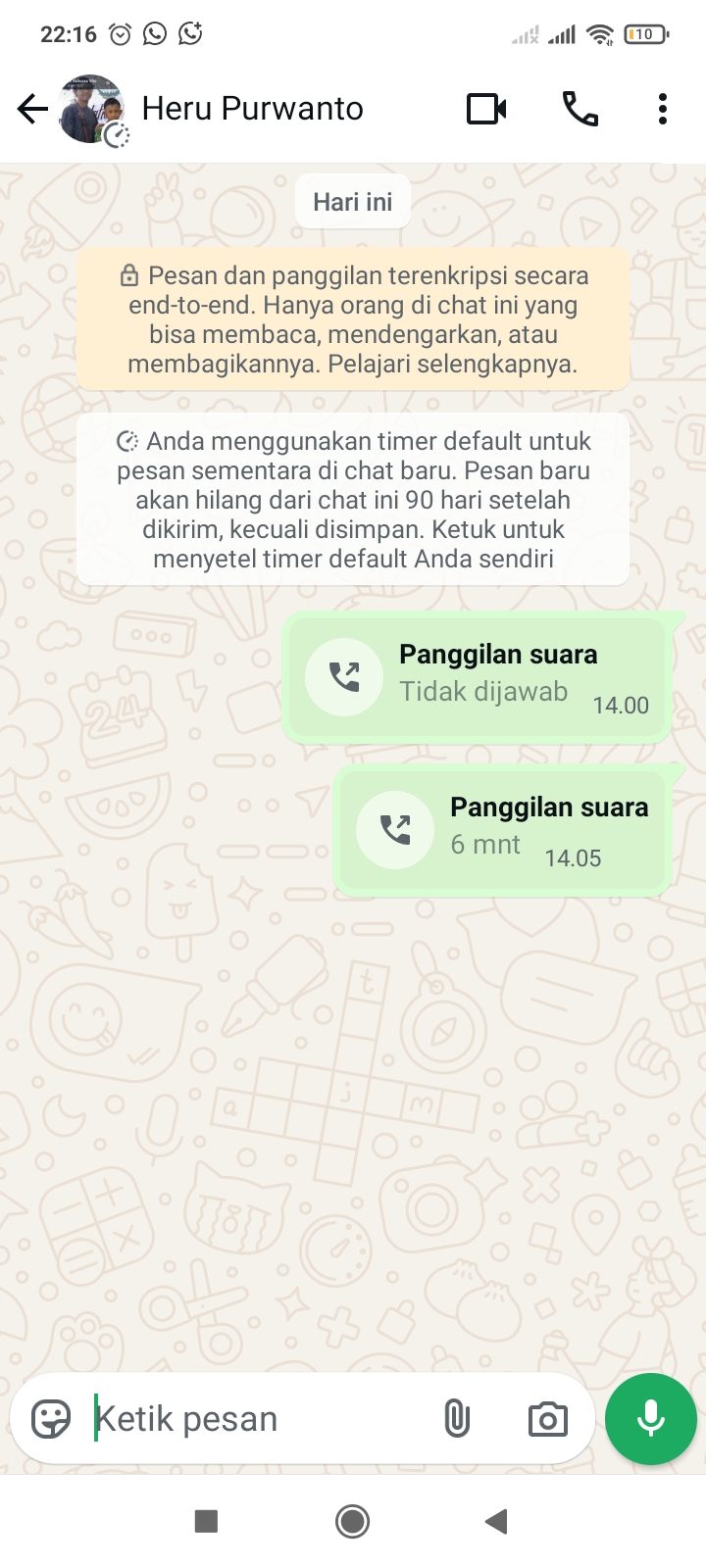Open recent apps with the square button

[x=206, y=1521]
